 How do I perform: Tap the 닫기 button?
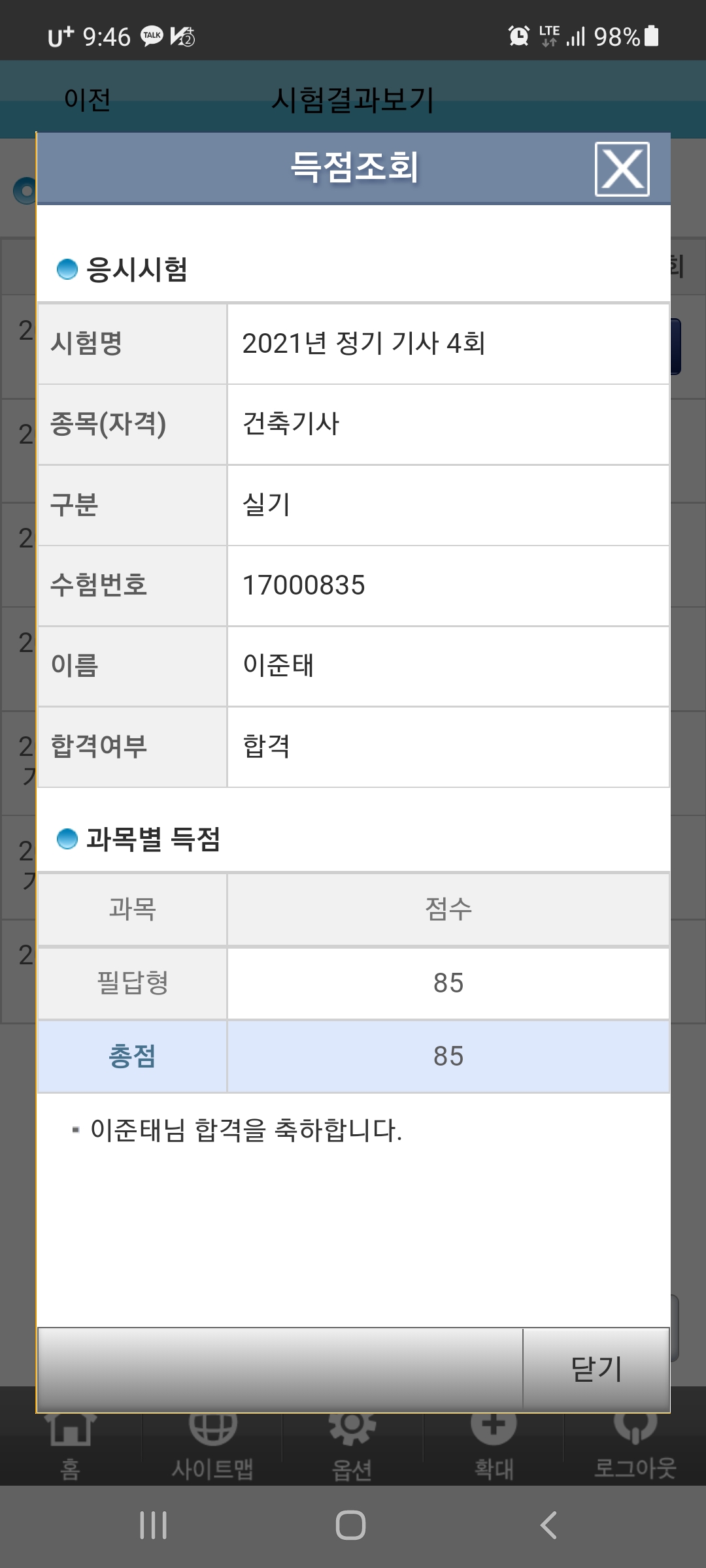(596, 1369)
